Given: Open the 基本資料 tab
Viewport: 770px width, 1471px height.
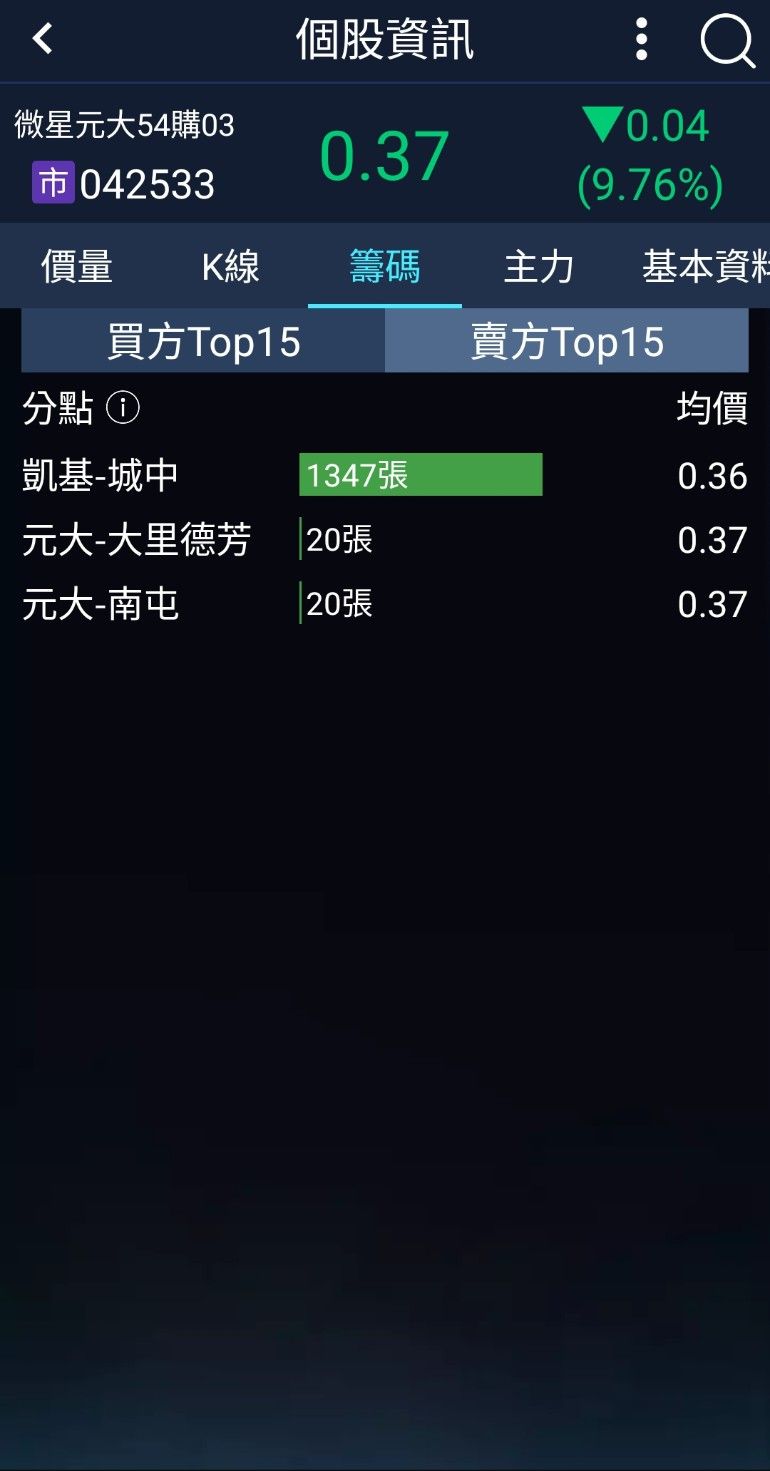Looking at the screenshot, I should pos(705,267).
